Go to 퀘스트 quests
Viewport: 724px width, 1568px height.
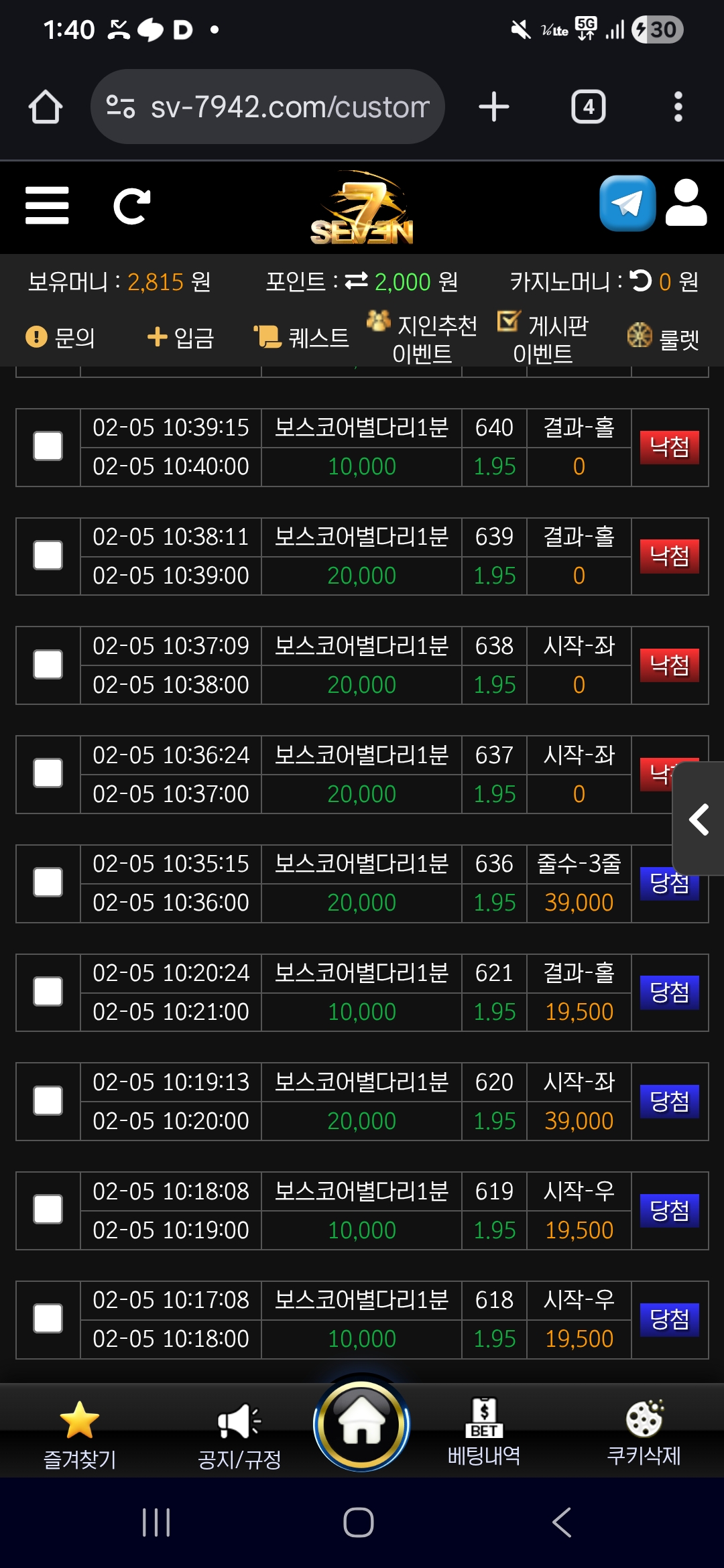[x=302, y=337]
